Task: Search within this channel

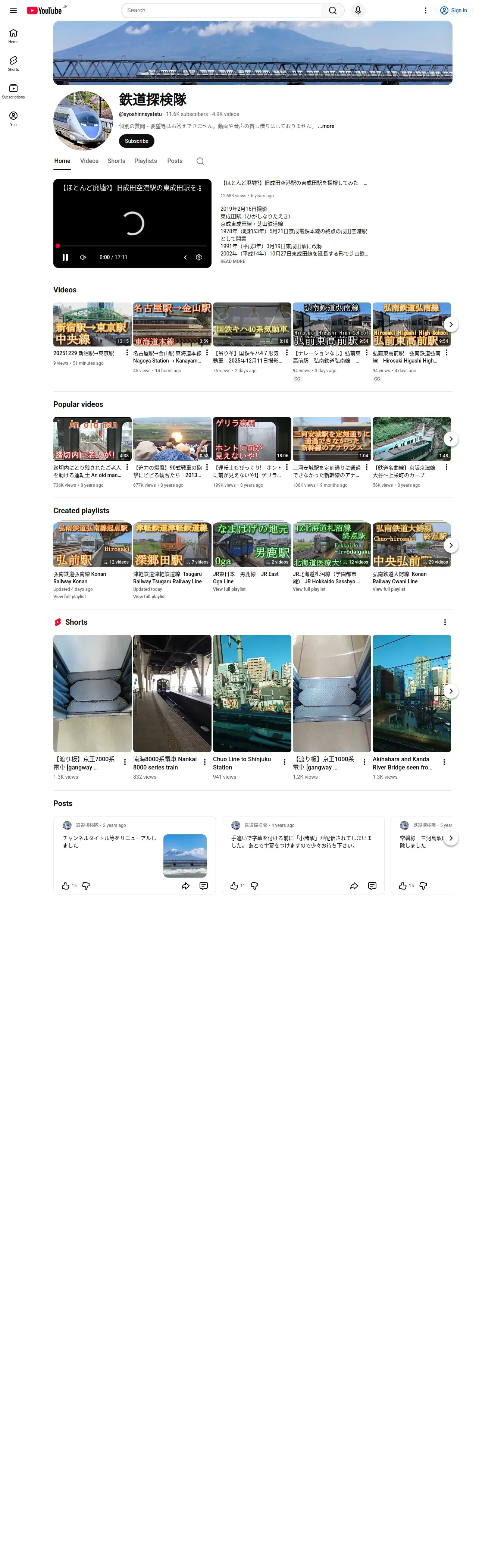Action: click(200, 161)
